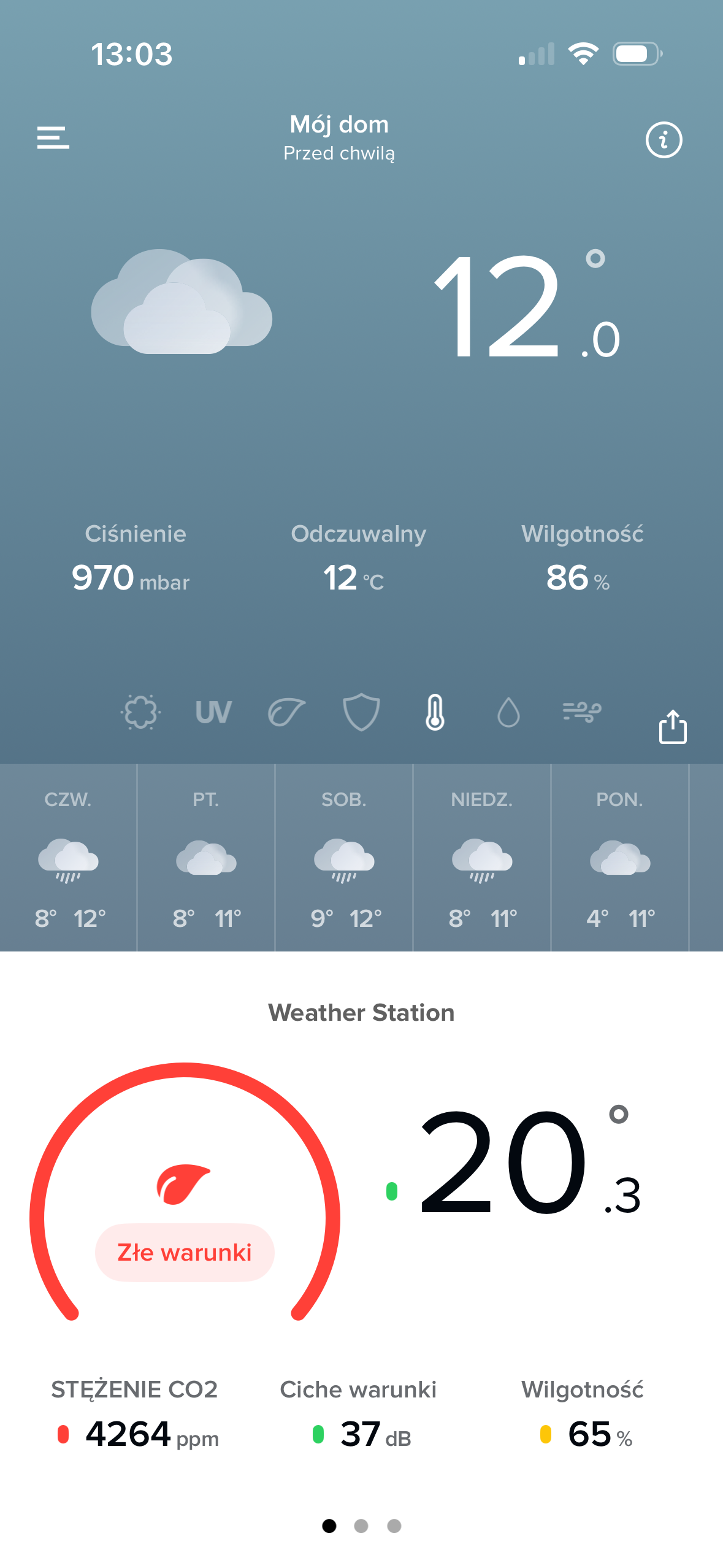
Task: Open the PON. daily forecast
Action: pyautogui.click(x=620, y=858)
